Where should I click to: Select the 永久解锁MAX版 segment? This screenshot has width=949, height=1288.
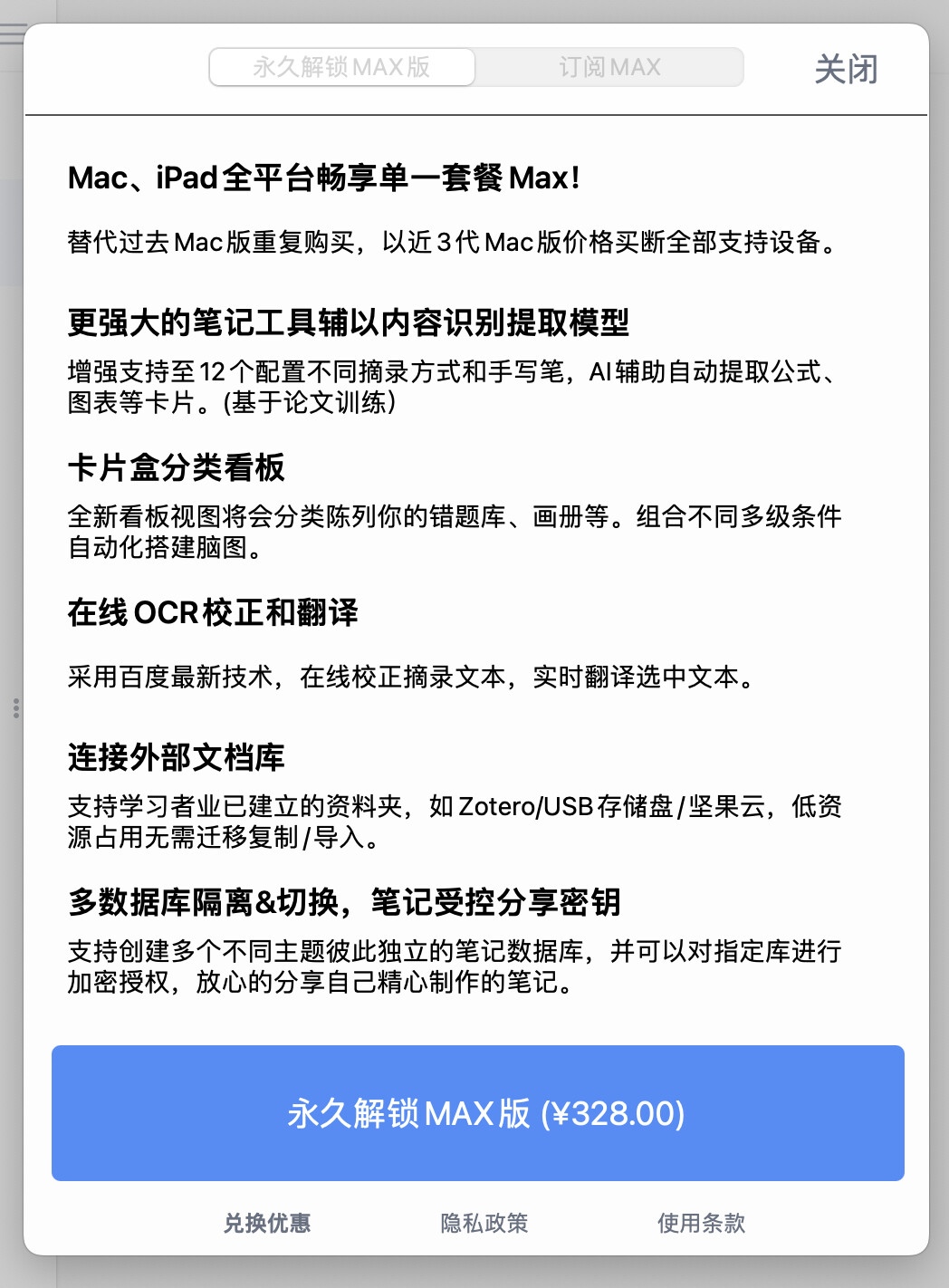[341, 67]
